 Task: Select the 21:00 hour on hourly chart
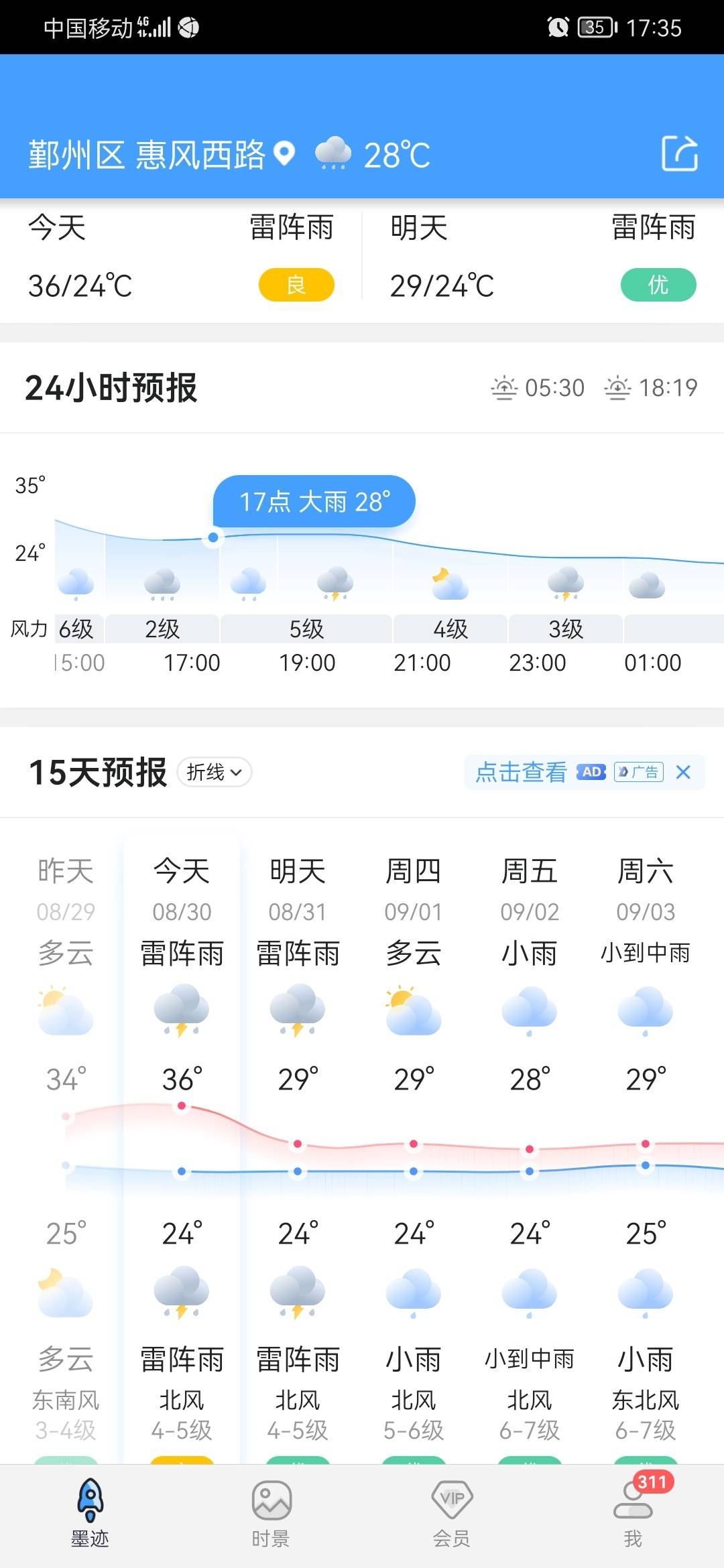pyautogui.click(x=422, y=663)
